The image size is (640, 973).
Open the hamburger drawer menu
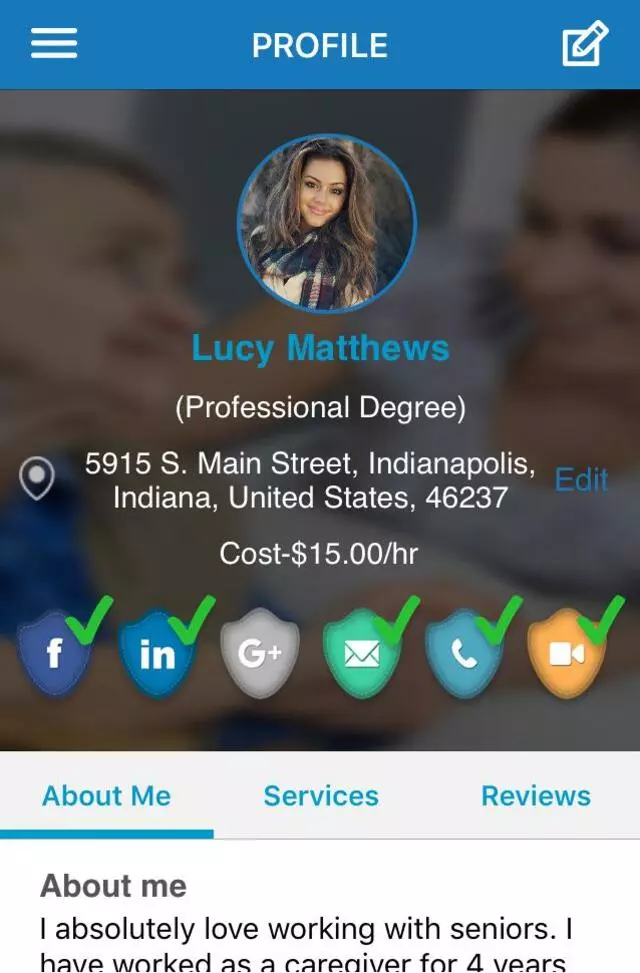54,44
